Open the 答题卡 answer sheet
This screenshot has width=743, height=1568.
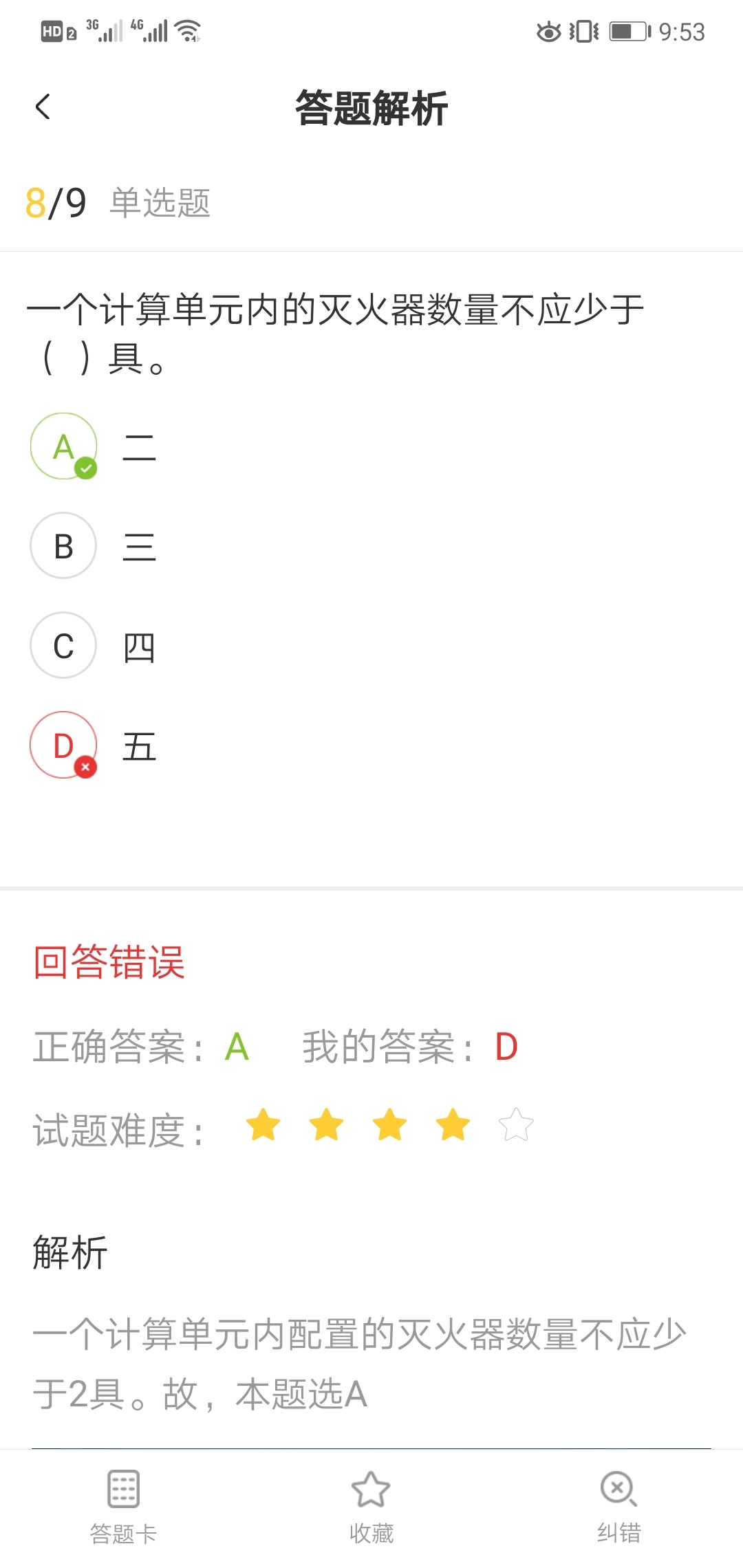tap(124, 1506)
